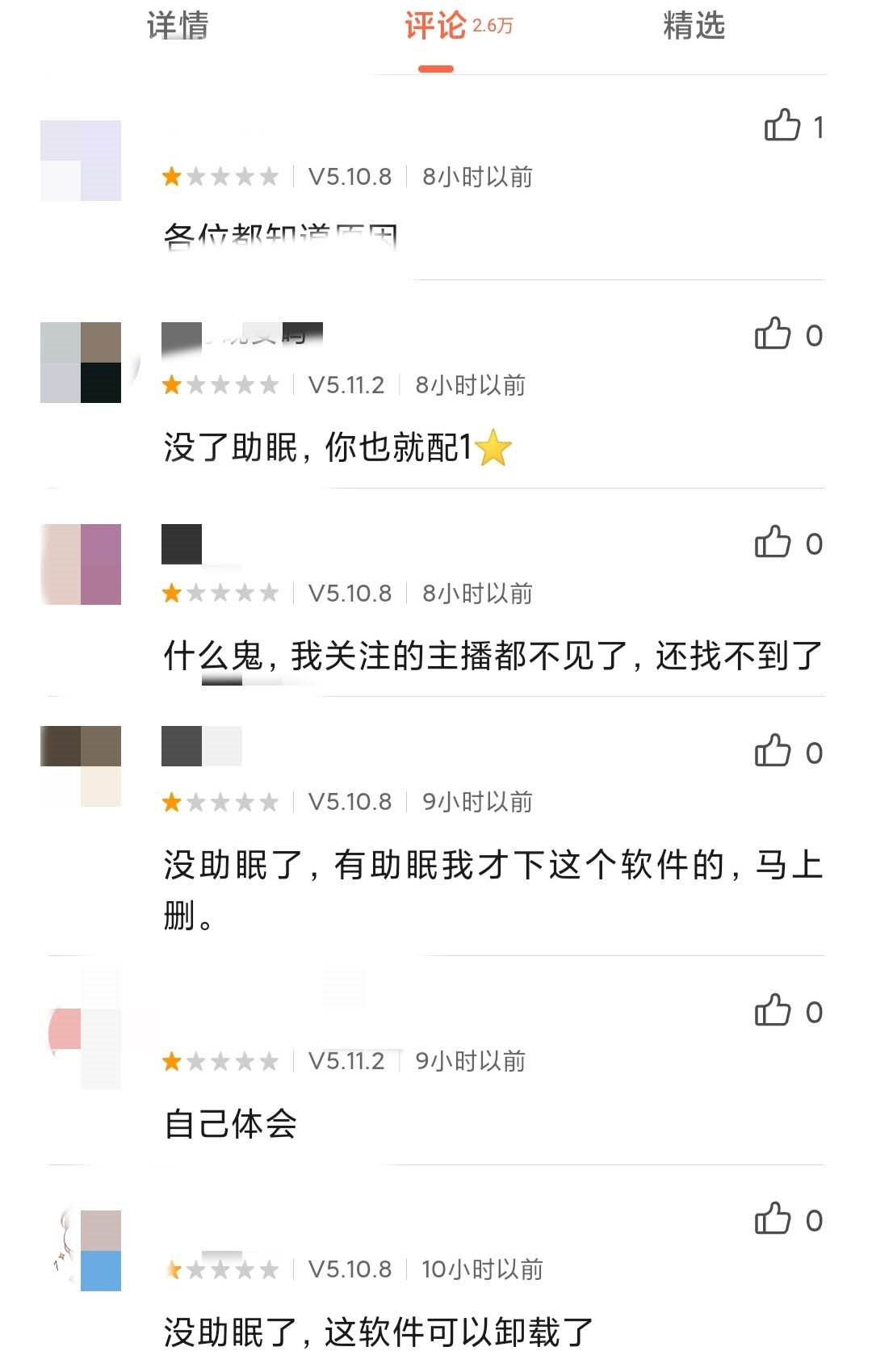Select the 评论 tab
The width and height of the screenshot is (872, 1372).
point(437,26)
